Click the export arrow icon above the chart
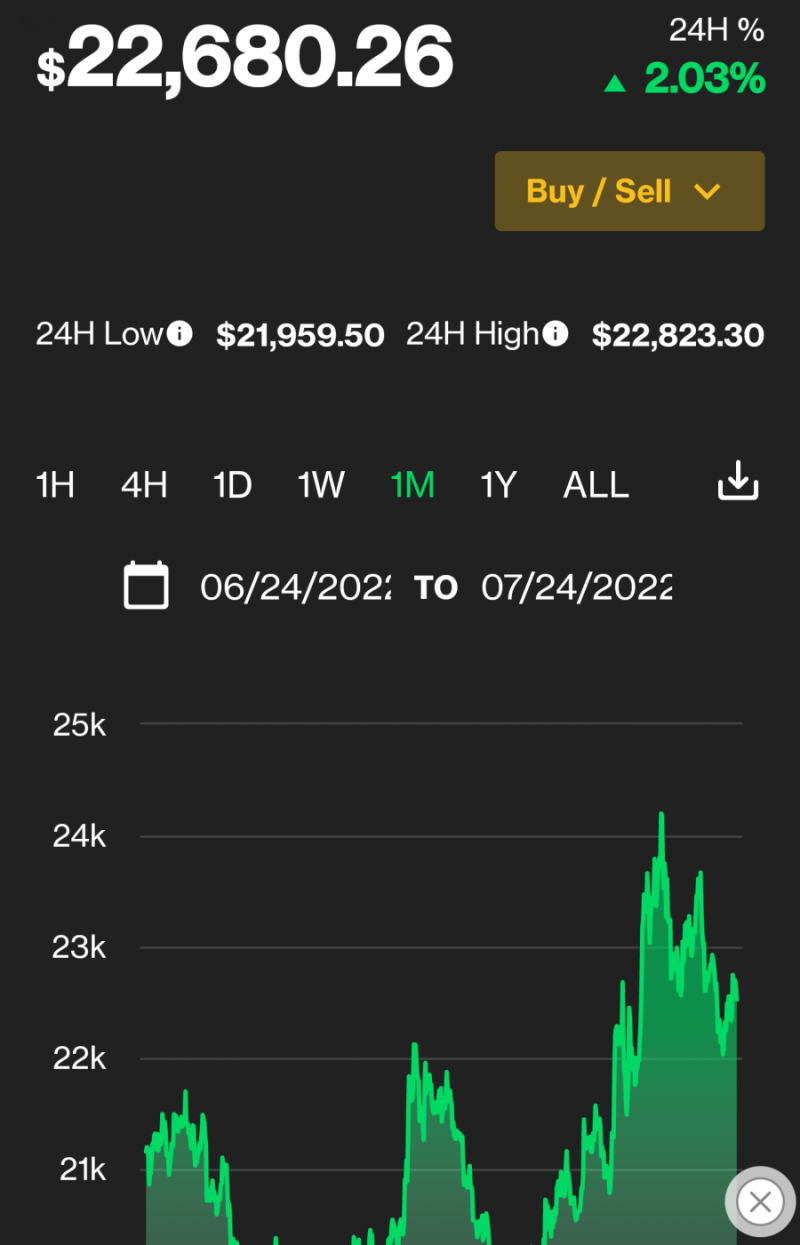 point(737,484)
